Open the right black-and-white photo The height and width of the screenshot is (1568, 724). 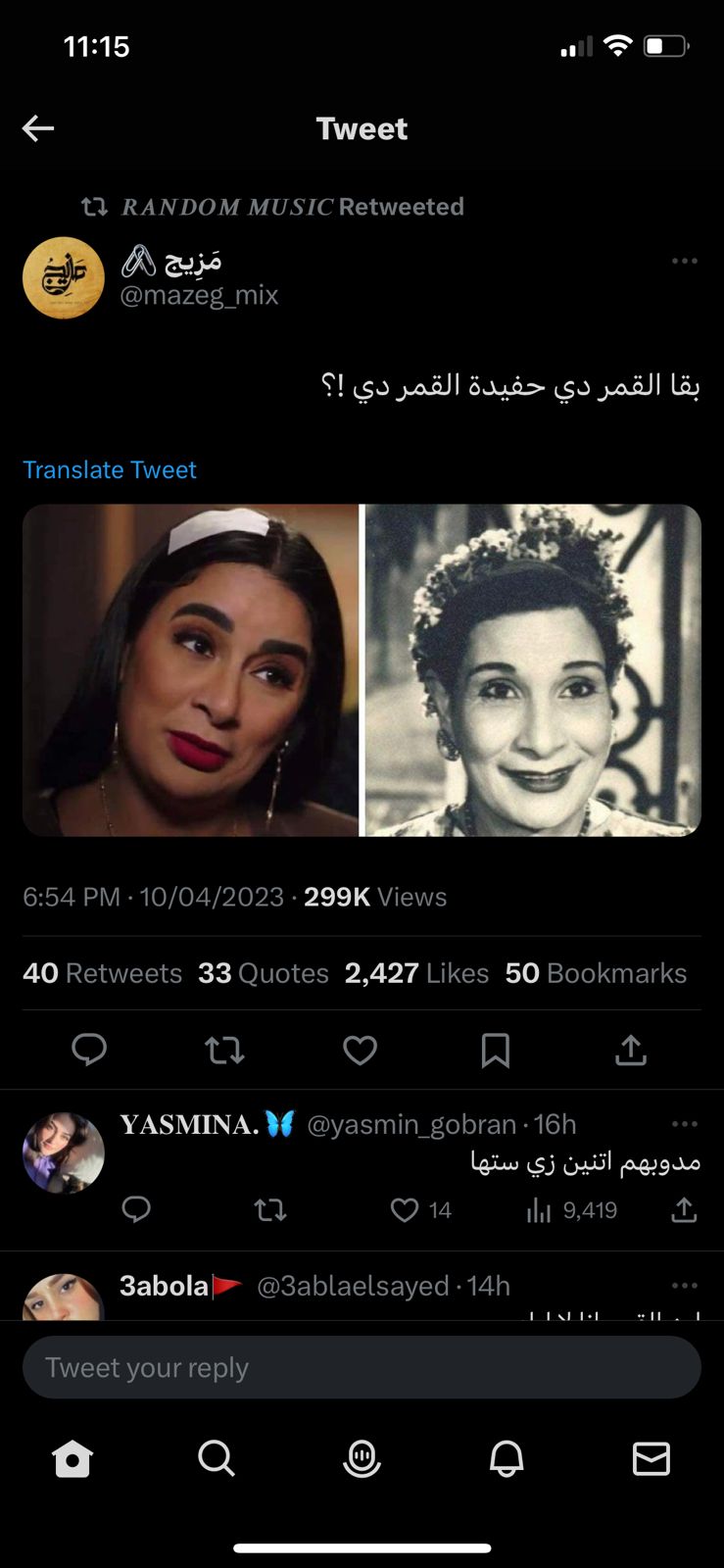coord(533,670)
